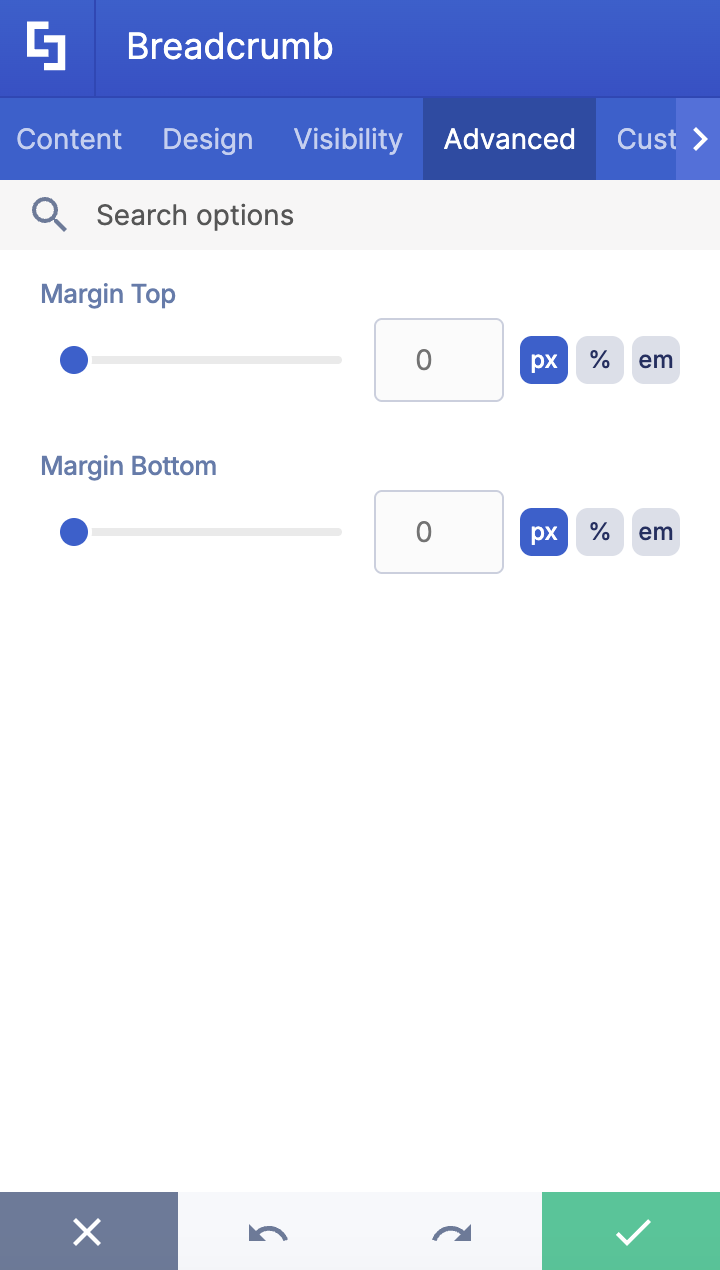The image size is (720, 1270).
Task: Select px unit for Margin Top
Action: tap(544, 360)
